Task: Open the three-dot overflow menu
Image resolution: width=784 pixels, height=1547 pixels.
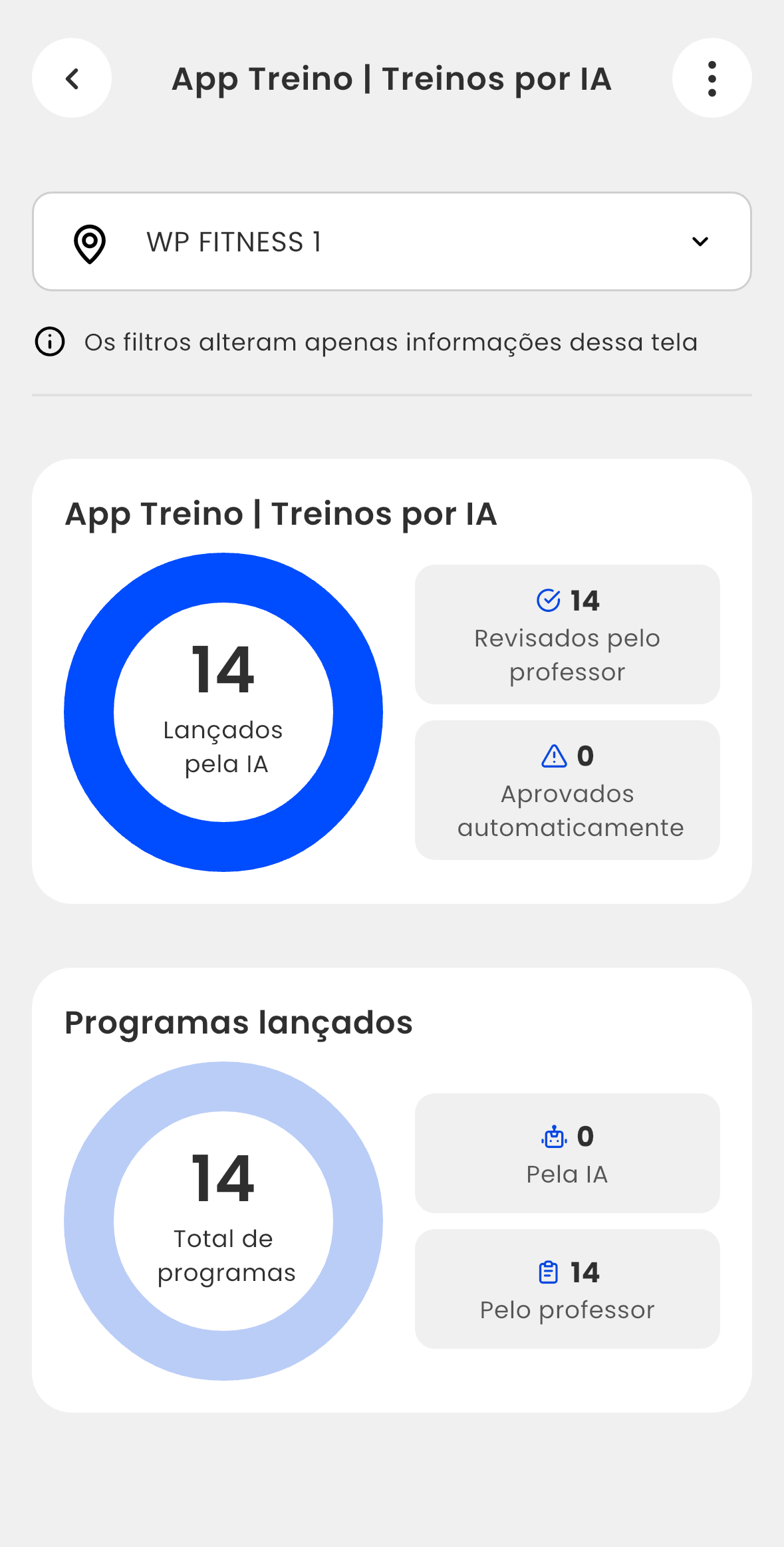Action: click(x=712, y=78)
